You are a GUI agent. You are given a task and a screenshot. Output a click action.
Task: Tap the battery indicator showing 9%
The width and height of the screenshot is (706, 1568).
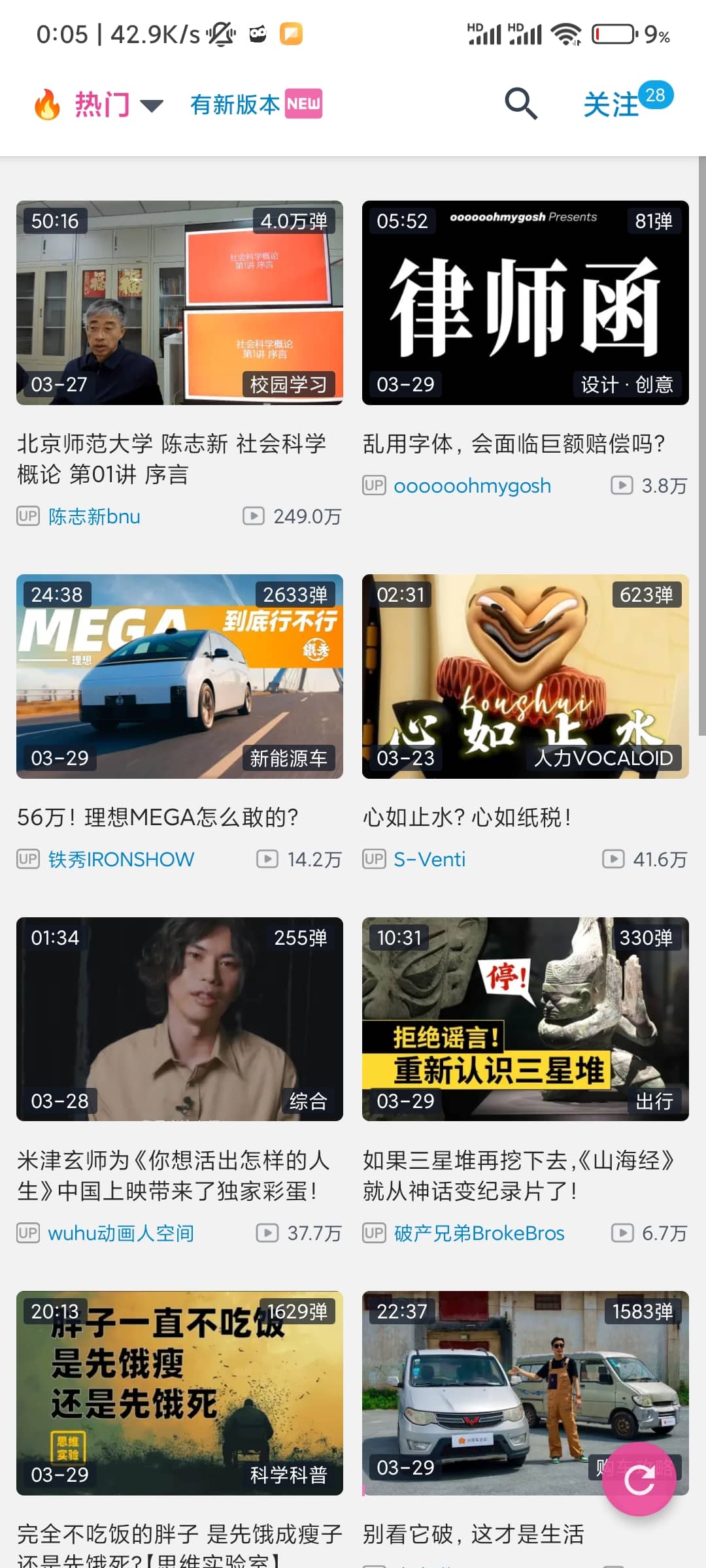coord(612,34)
